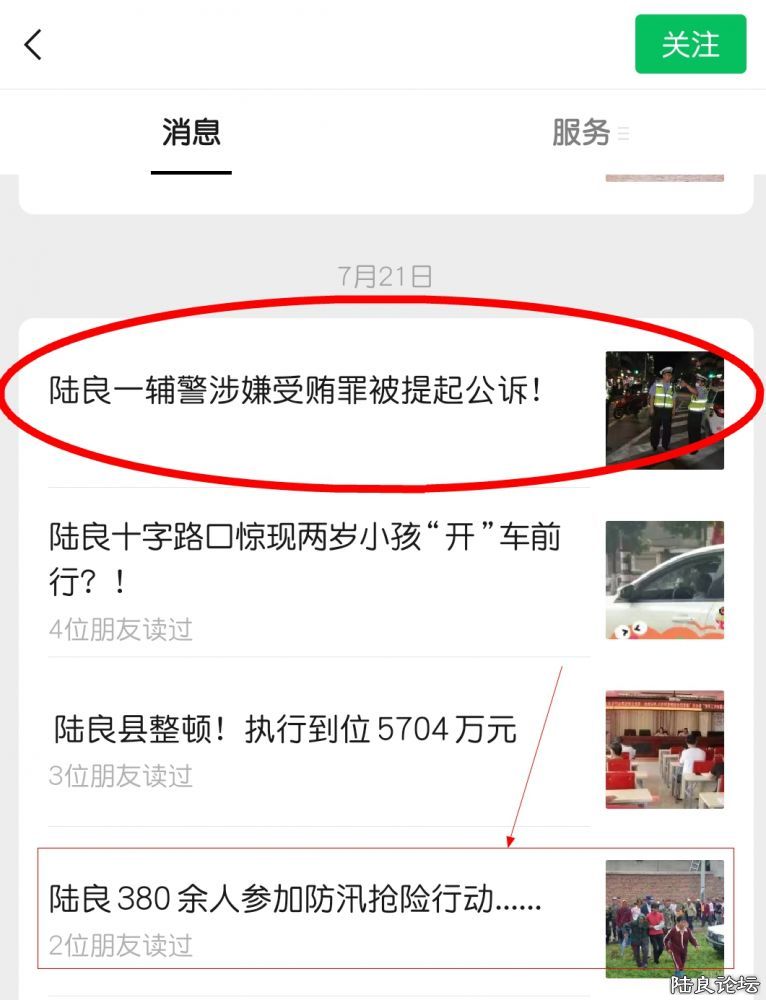Viewport: 766px width, 1000px height.
Task: Switch to the 服务 tab
Action: pyautogui.click(x=581, y=132)
